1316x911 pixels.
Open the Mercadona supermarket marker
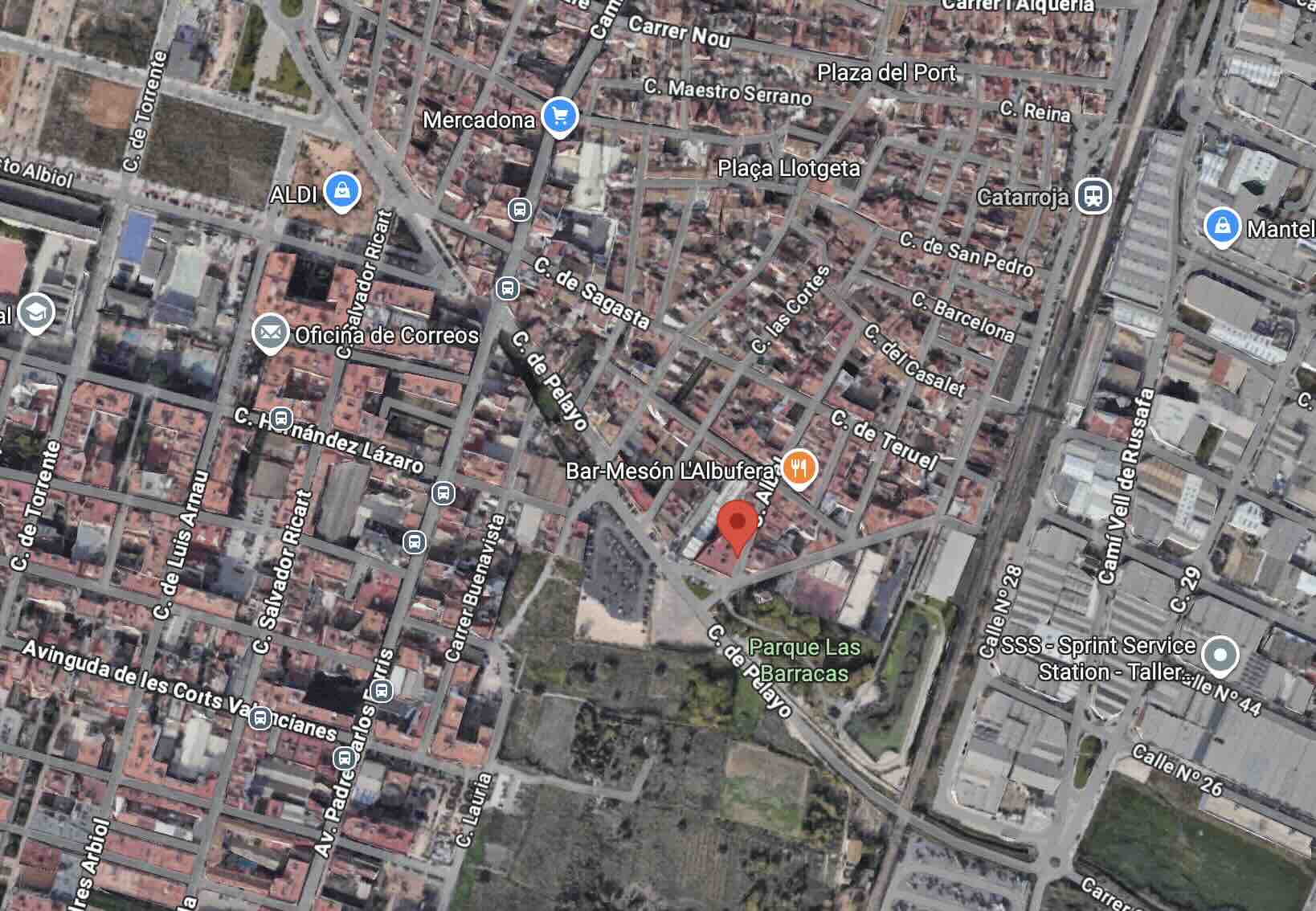click(x=560, y=117)
